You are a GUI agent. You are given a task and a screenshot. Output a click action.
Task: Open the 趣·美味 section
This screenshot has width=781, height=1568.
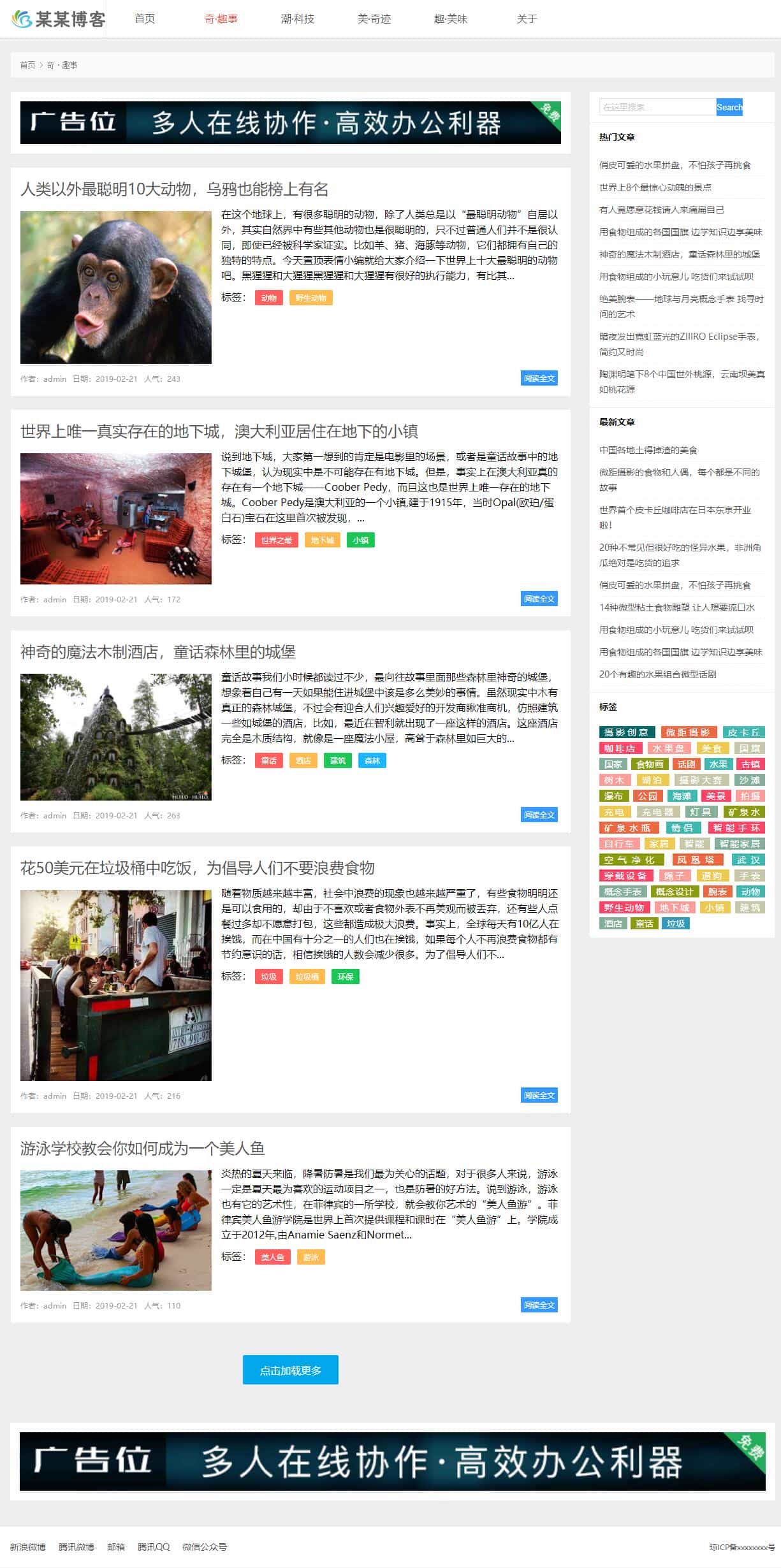pyautogui.click(x=450, y=18)
